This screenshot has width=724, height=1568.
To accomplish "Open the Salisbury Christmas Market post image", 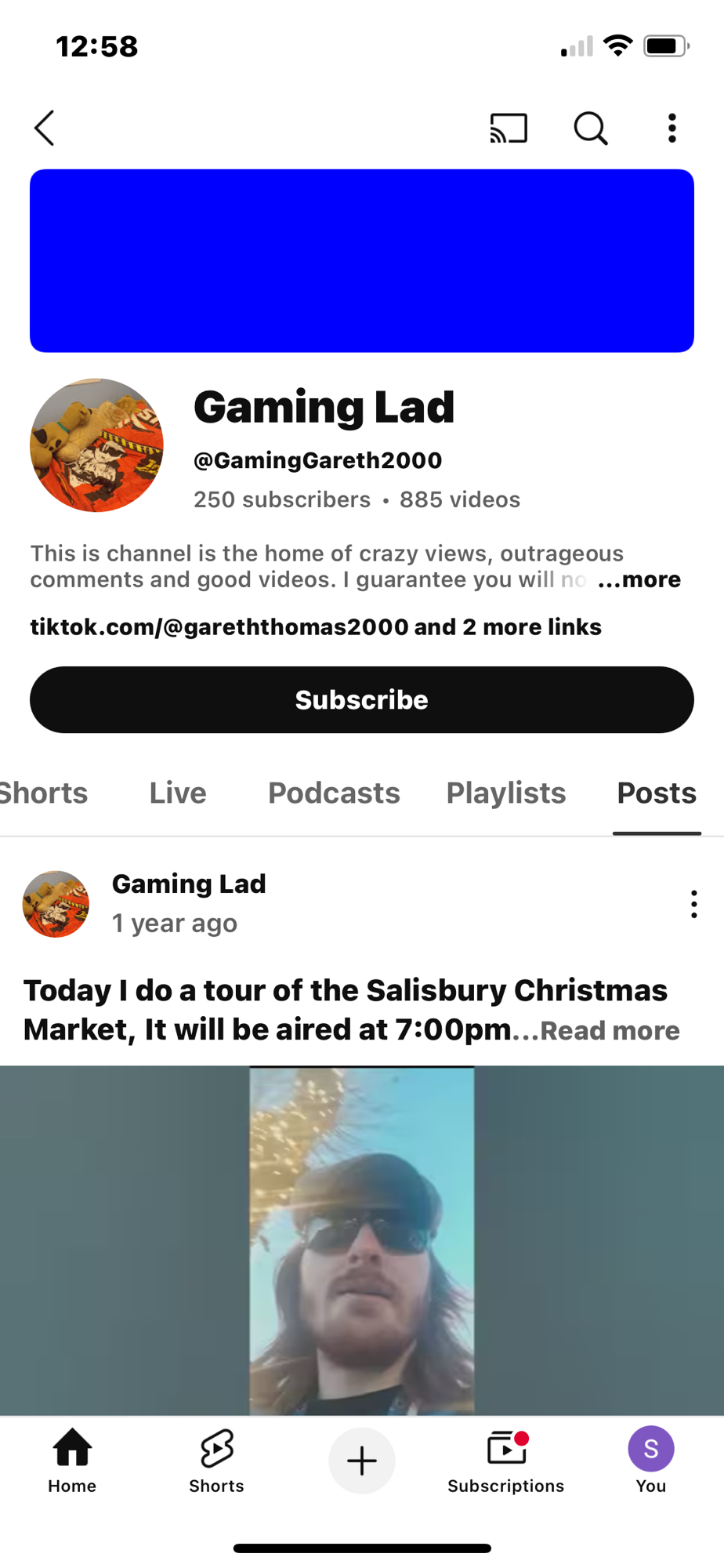I will tap(361, 1240).
